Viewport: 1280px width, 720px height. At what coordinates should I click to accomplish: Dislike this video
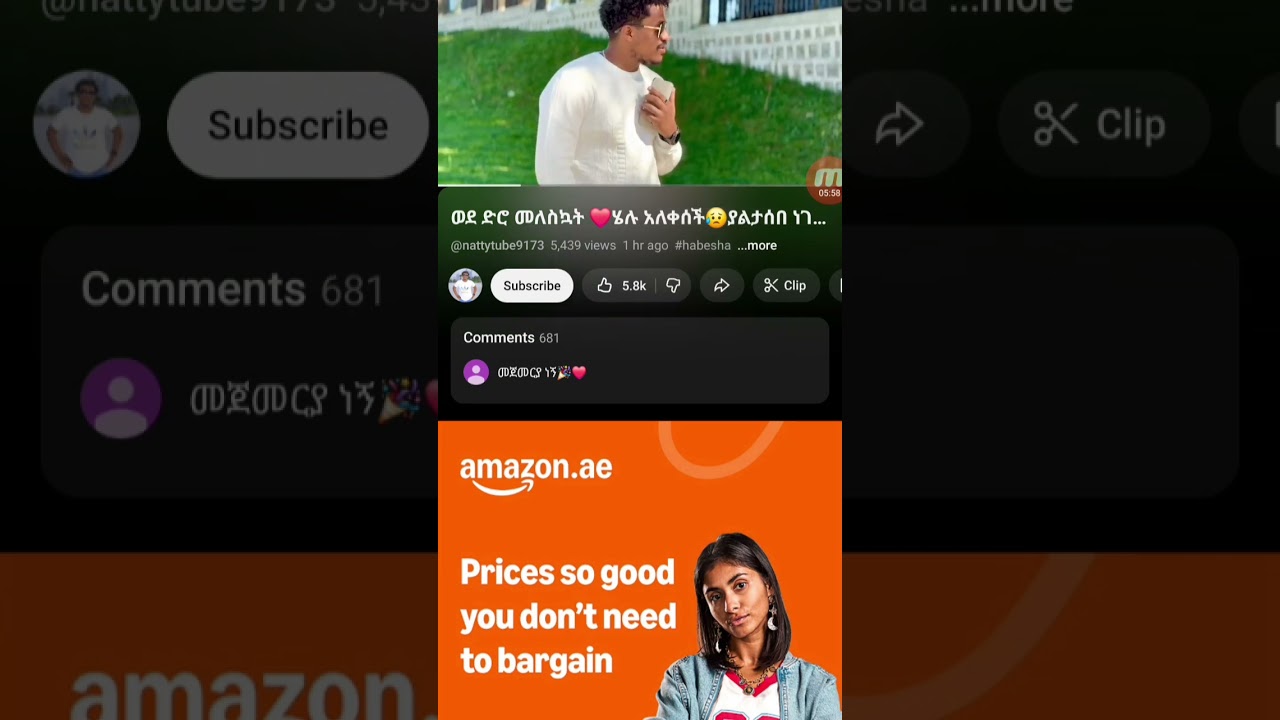click(673, 286)
